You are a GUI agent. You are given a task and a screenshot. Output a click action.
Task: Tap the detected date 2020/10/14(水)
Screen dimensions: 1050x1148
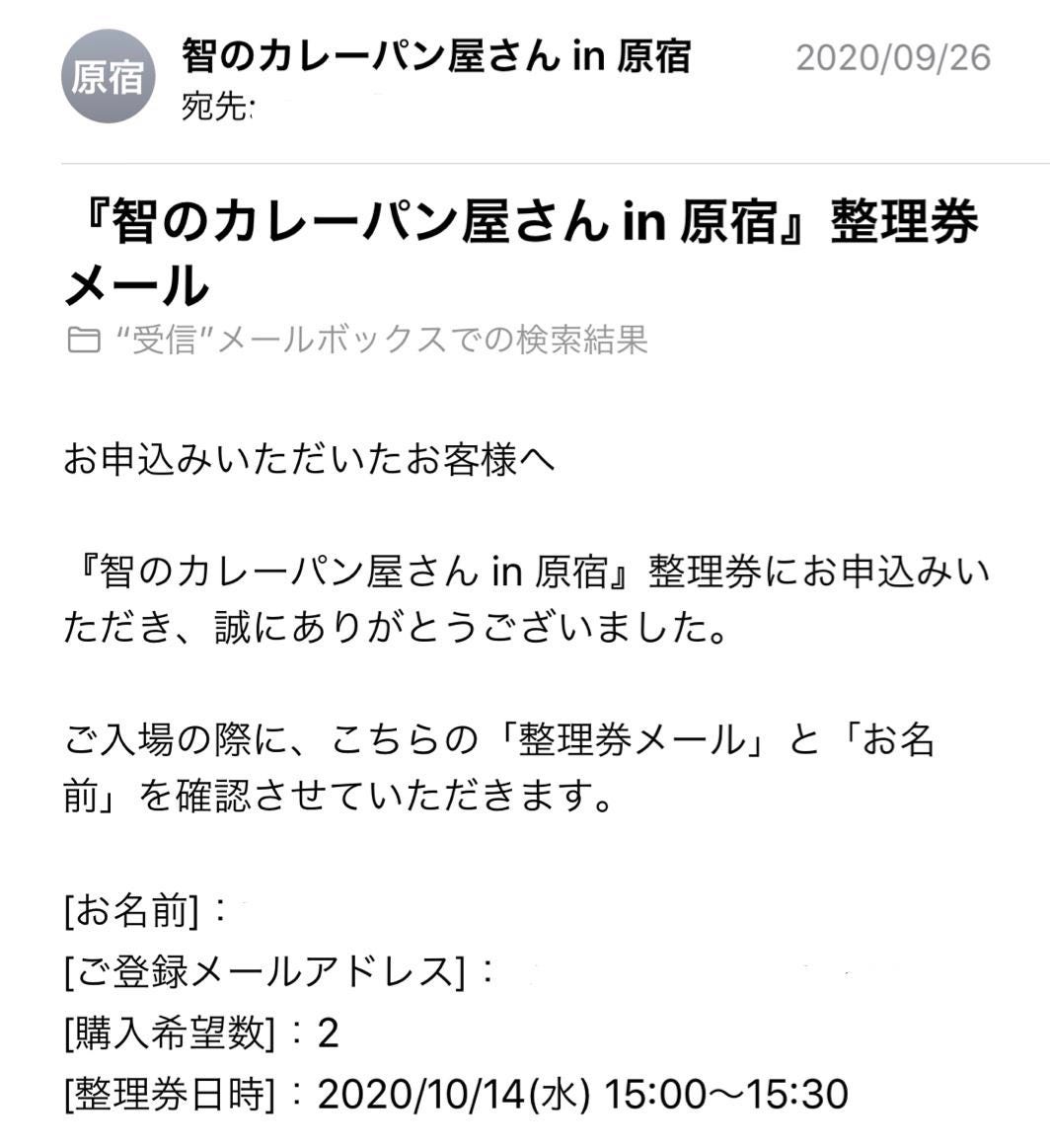454,1096
